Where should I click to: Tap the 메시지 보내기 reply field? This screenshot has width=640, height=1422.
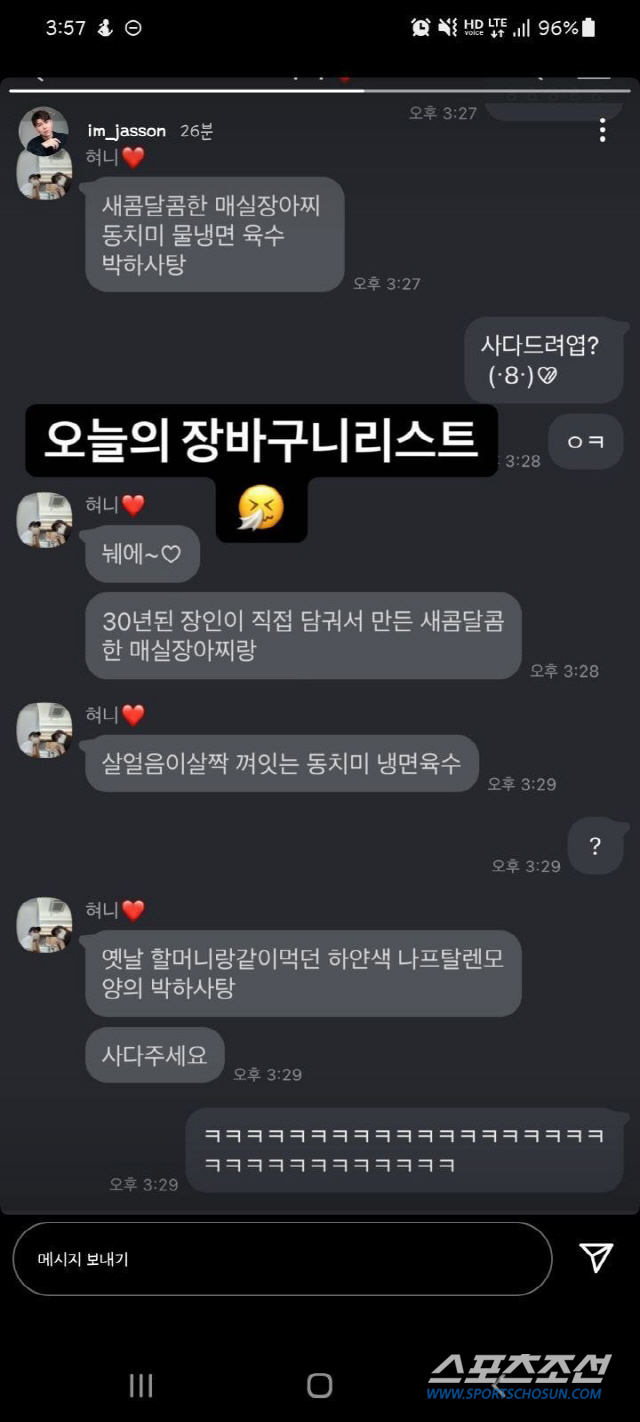[x=281, y=1259]
